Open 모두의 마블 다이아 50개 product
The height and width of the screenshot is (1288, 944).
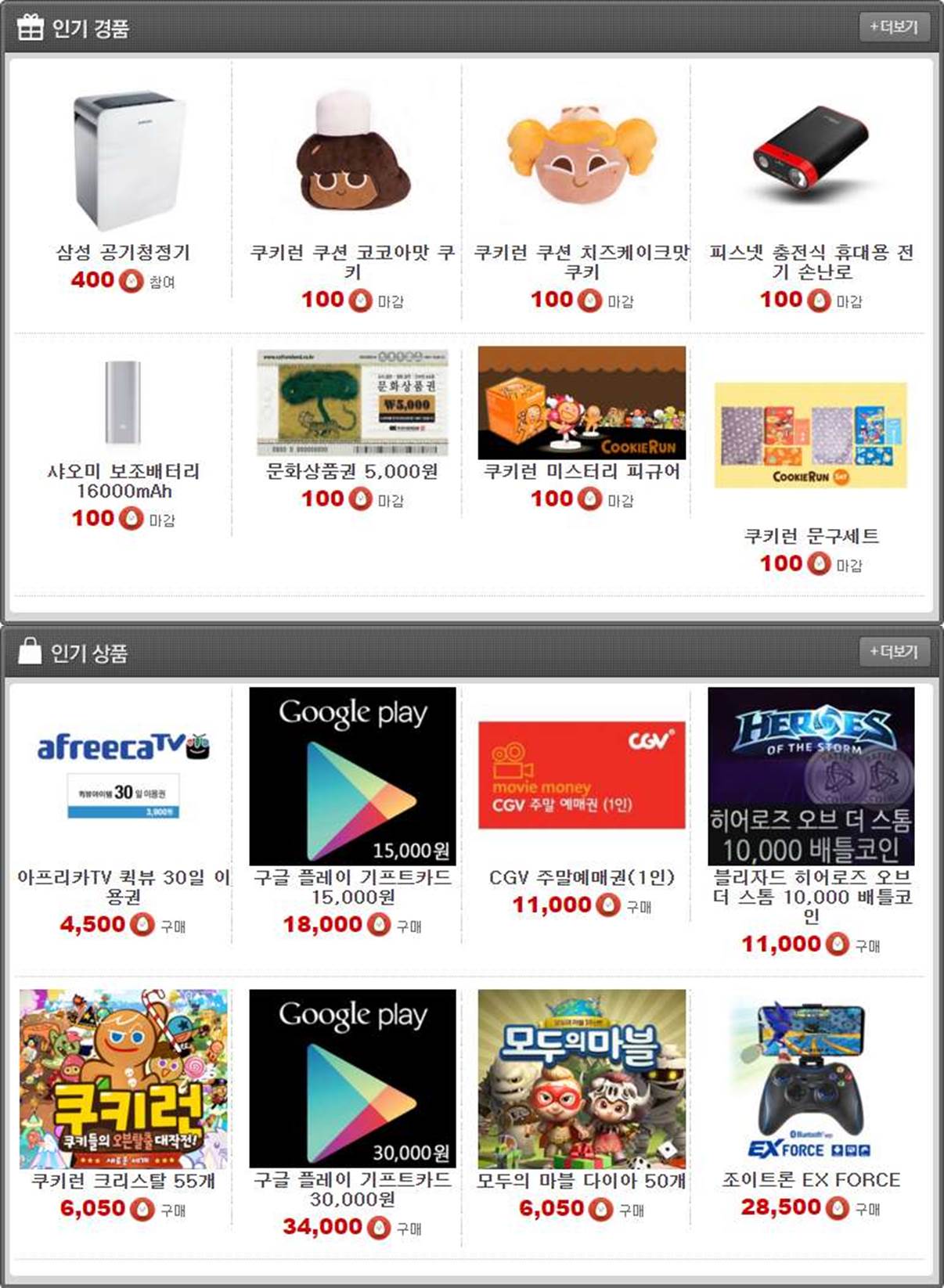tap(582, 1078)
